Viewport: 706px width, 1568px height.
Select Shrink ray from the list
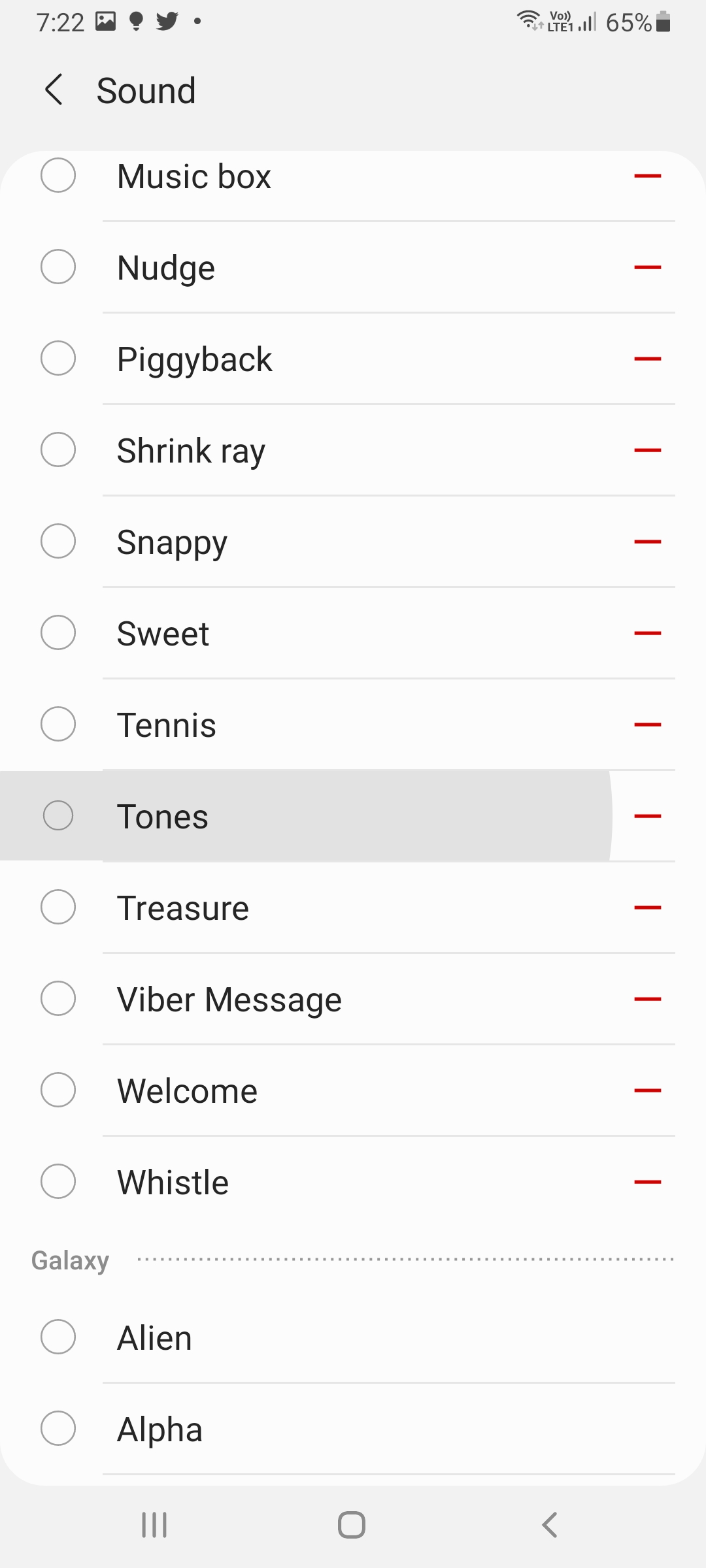click(58, 450)
